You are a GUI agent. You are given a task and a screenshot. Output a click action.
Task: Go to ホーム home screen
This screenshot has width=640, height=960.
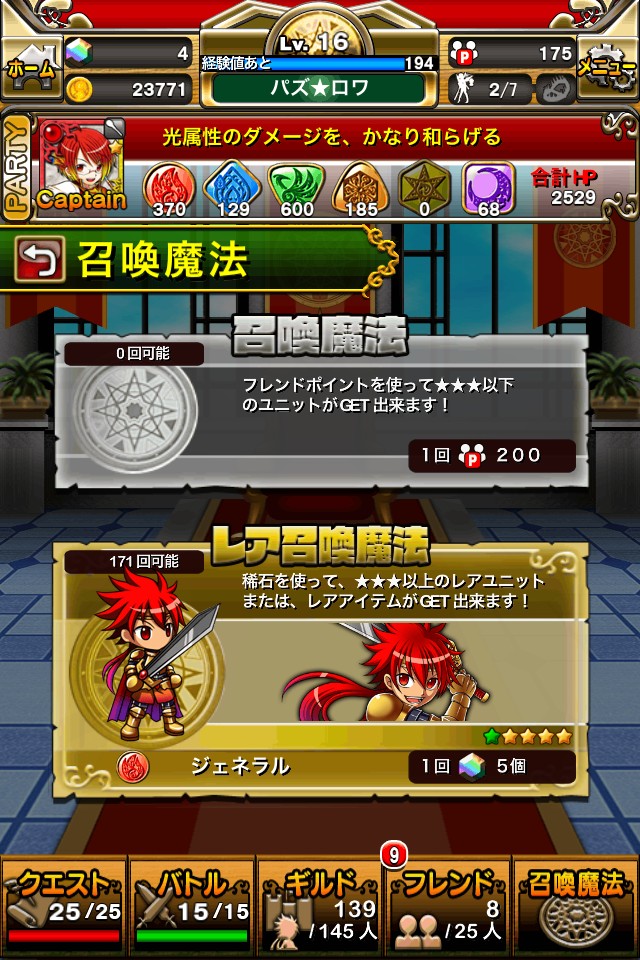(x=30, y=67)
